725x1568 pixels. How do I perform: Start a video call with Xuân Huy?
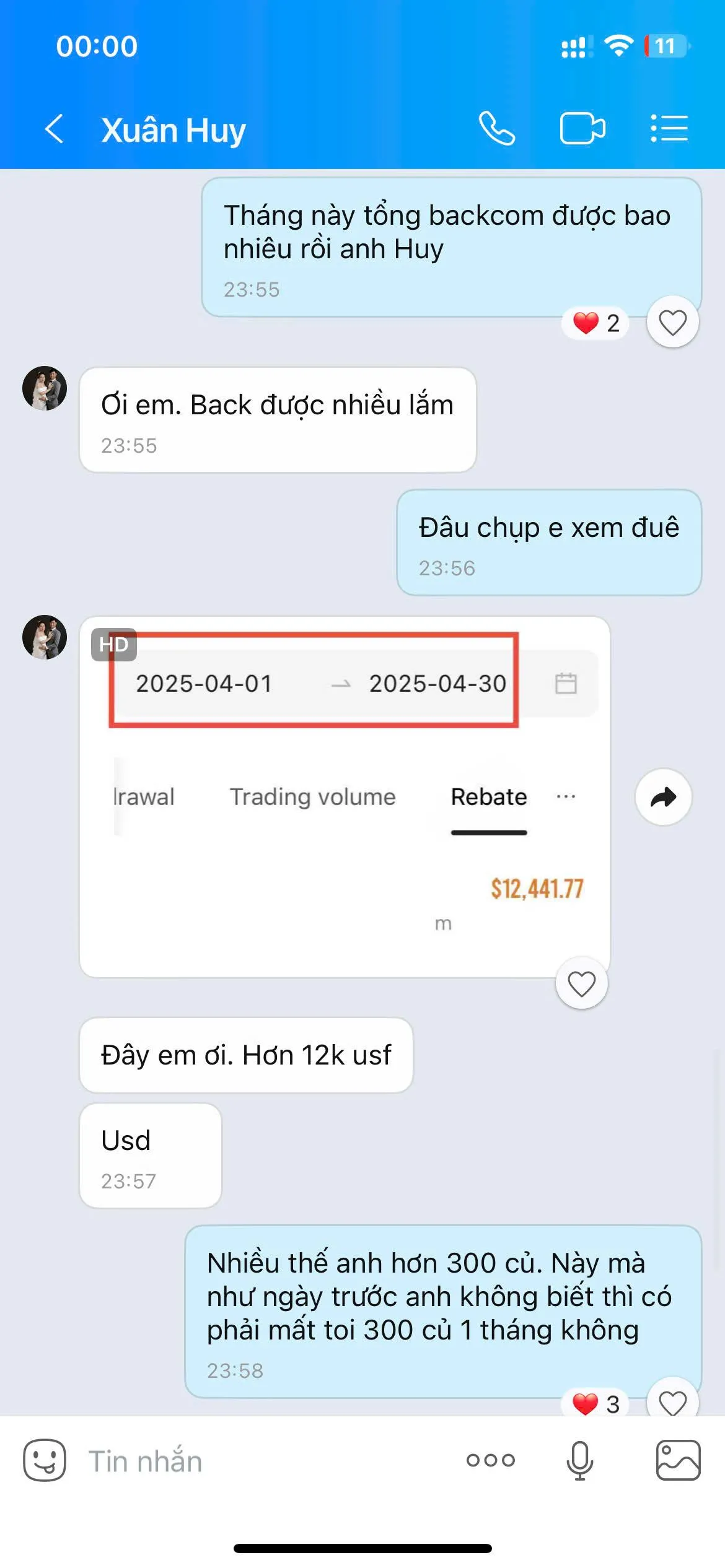(x=582, y=129)
